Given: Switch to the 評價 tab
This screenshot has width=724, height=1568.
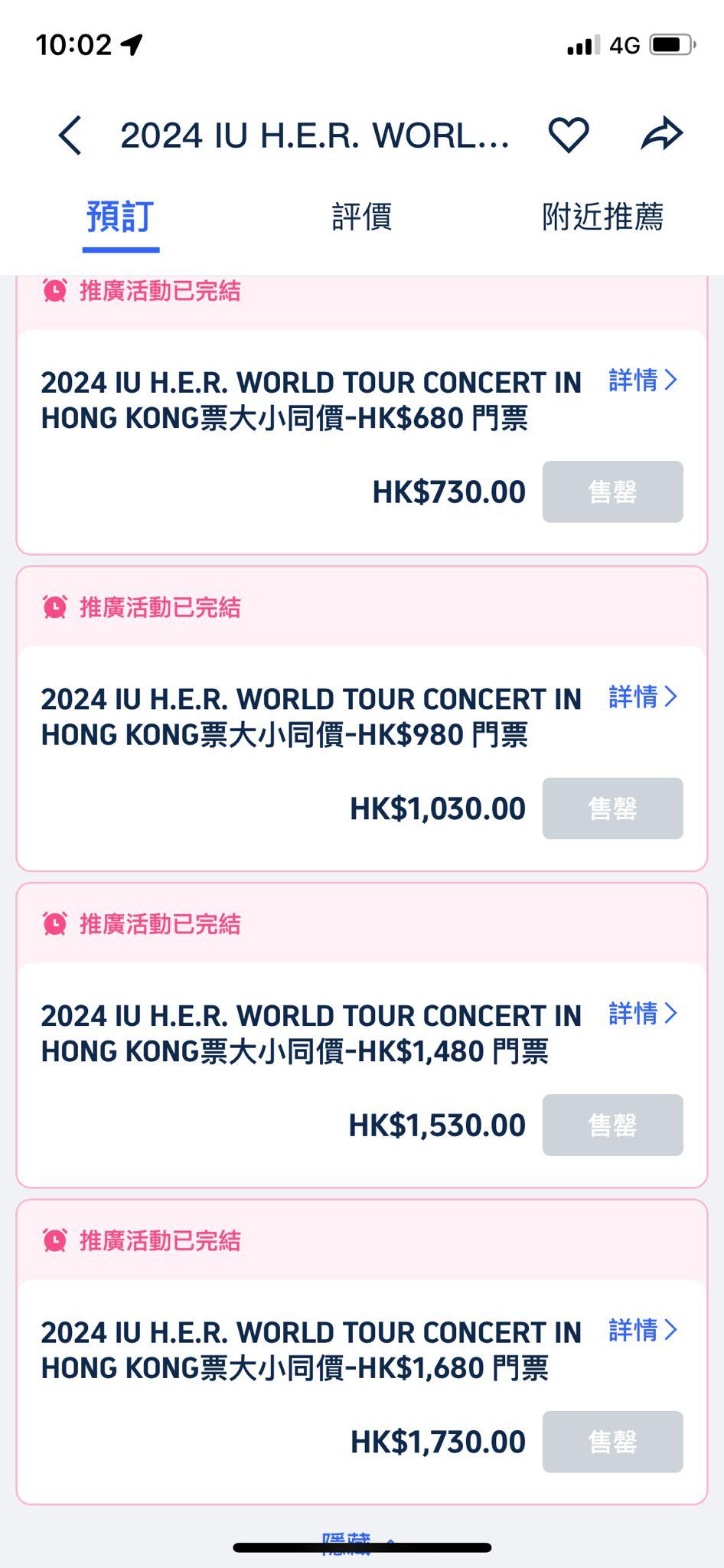Looking at the screenshot, I should 361,217.
